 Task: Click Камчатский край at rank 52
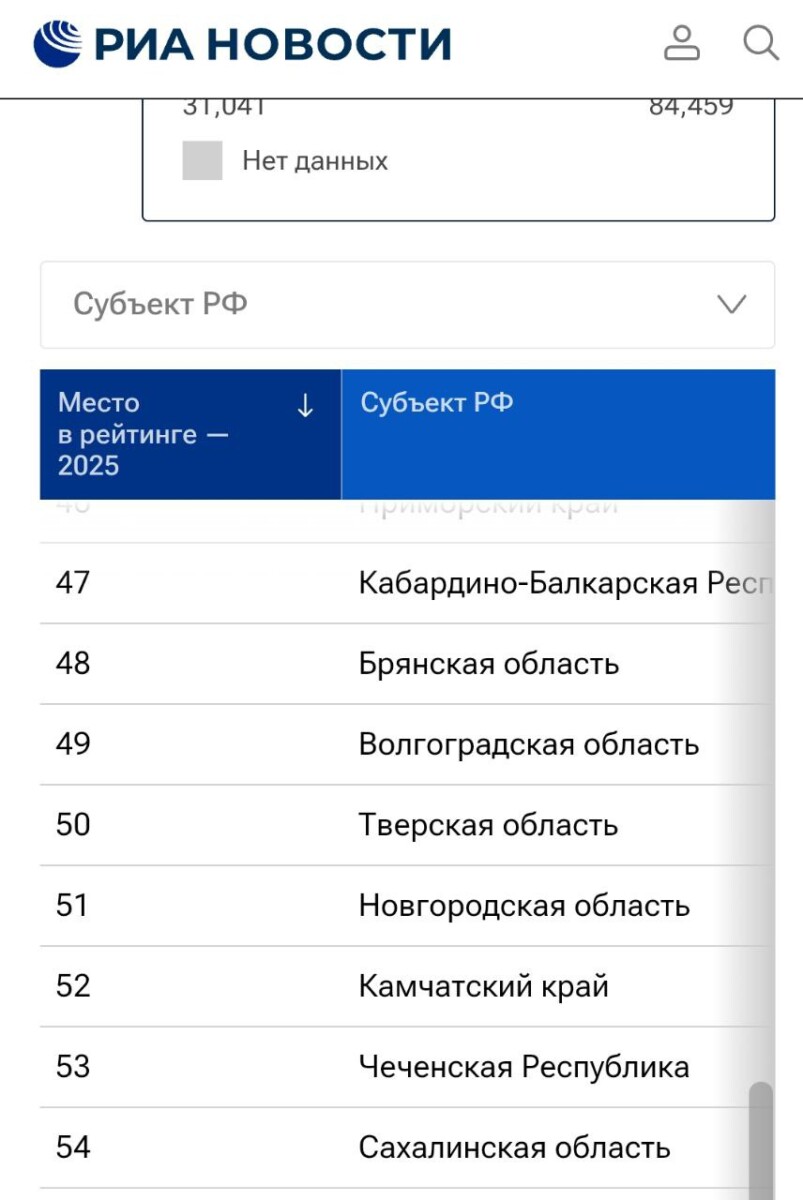pyautogui.click(x=400, y=985)
